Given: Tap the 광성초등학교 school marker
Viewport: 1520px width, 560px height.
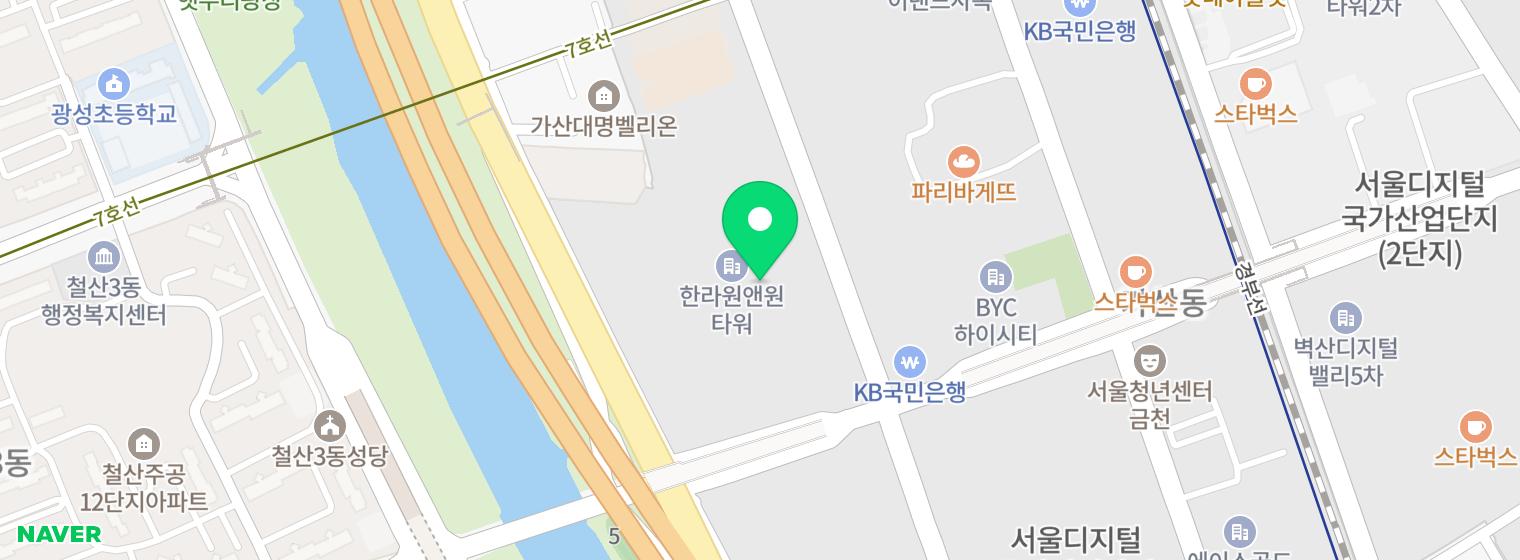Looking at the screenshot, I should pyautogui.click(x=114, y=83).
